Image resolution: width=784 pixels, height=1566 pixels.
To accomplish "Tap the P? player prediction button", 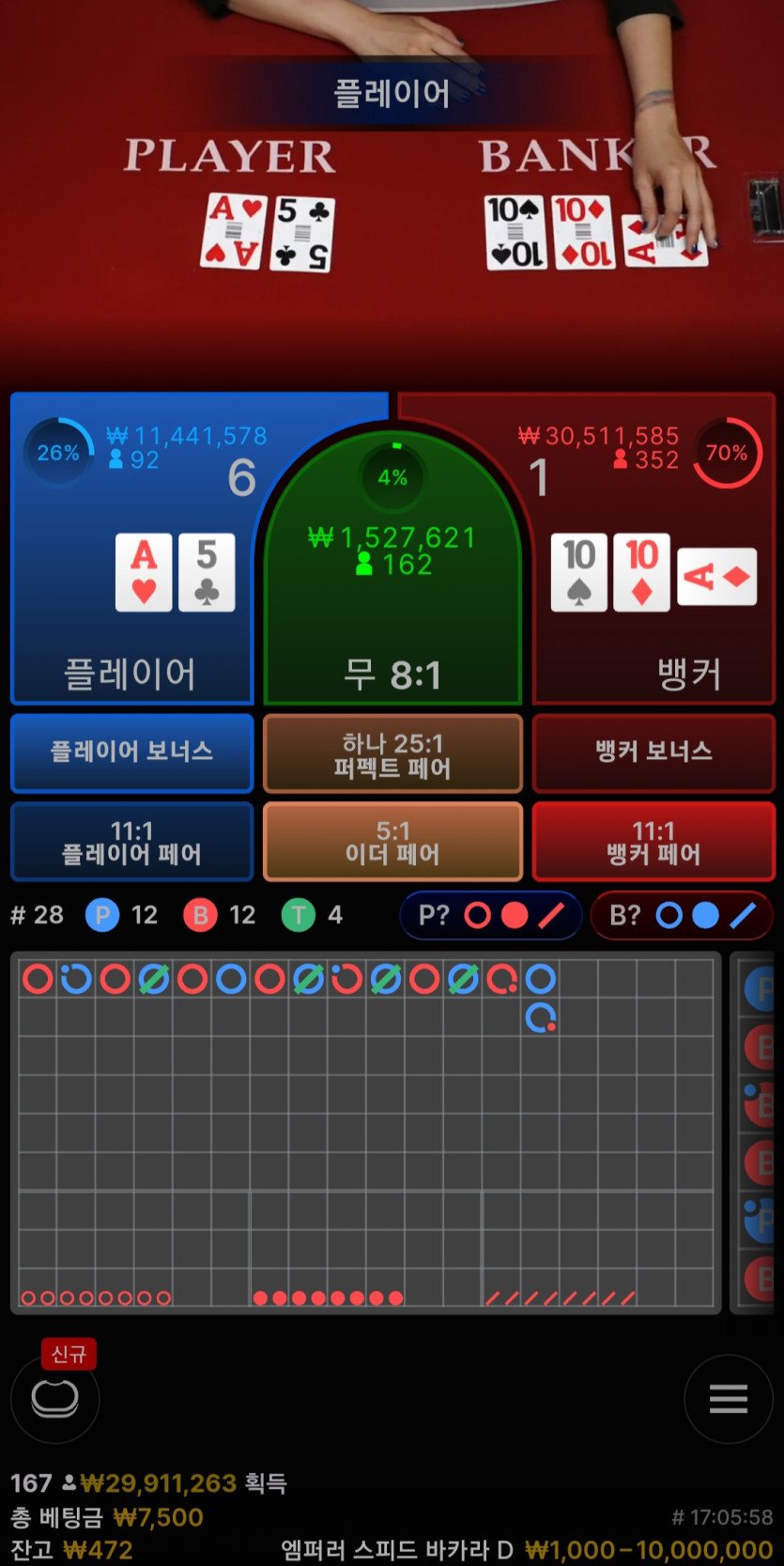I will click(490, 915).
